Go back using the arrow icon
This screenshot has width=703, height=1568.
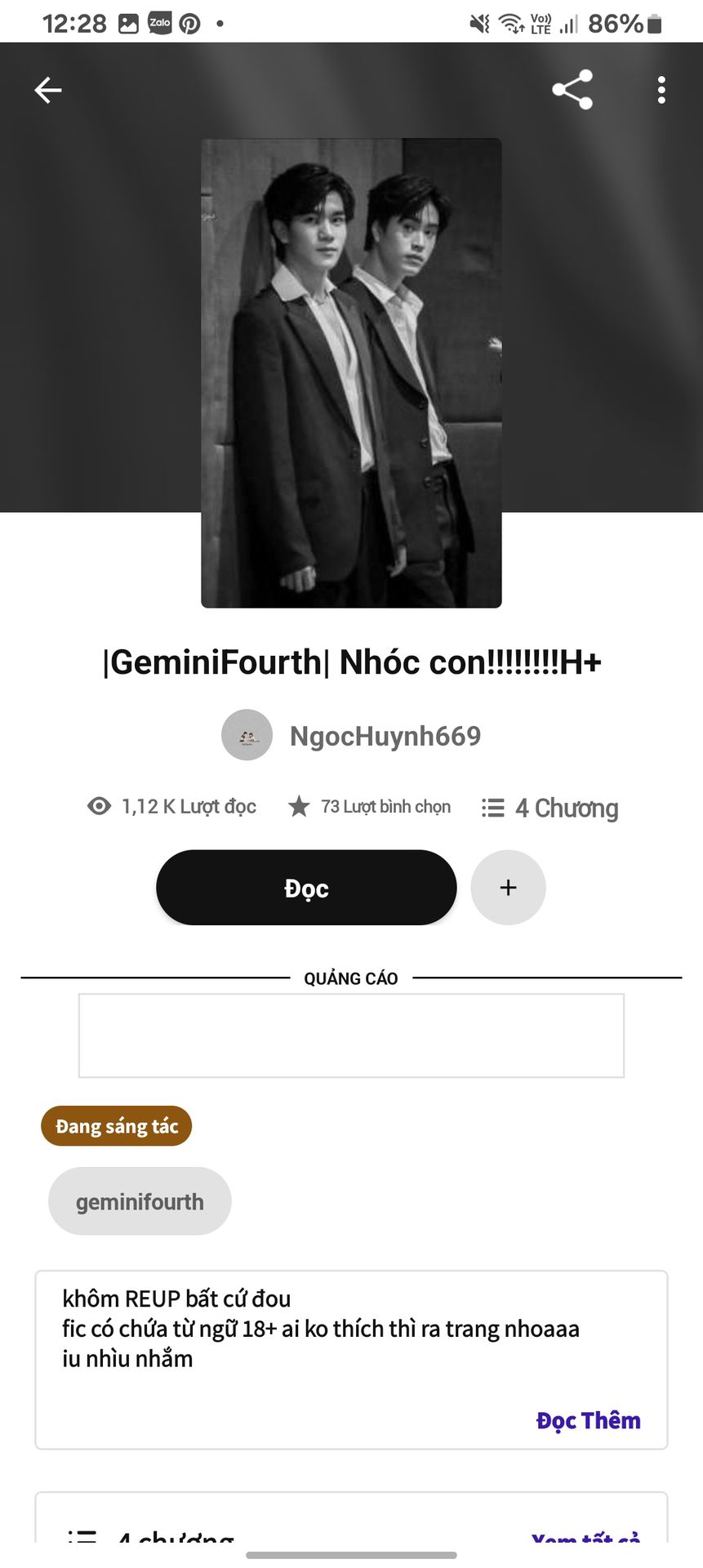[x=48, y=90]
